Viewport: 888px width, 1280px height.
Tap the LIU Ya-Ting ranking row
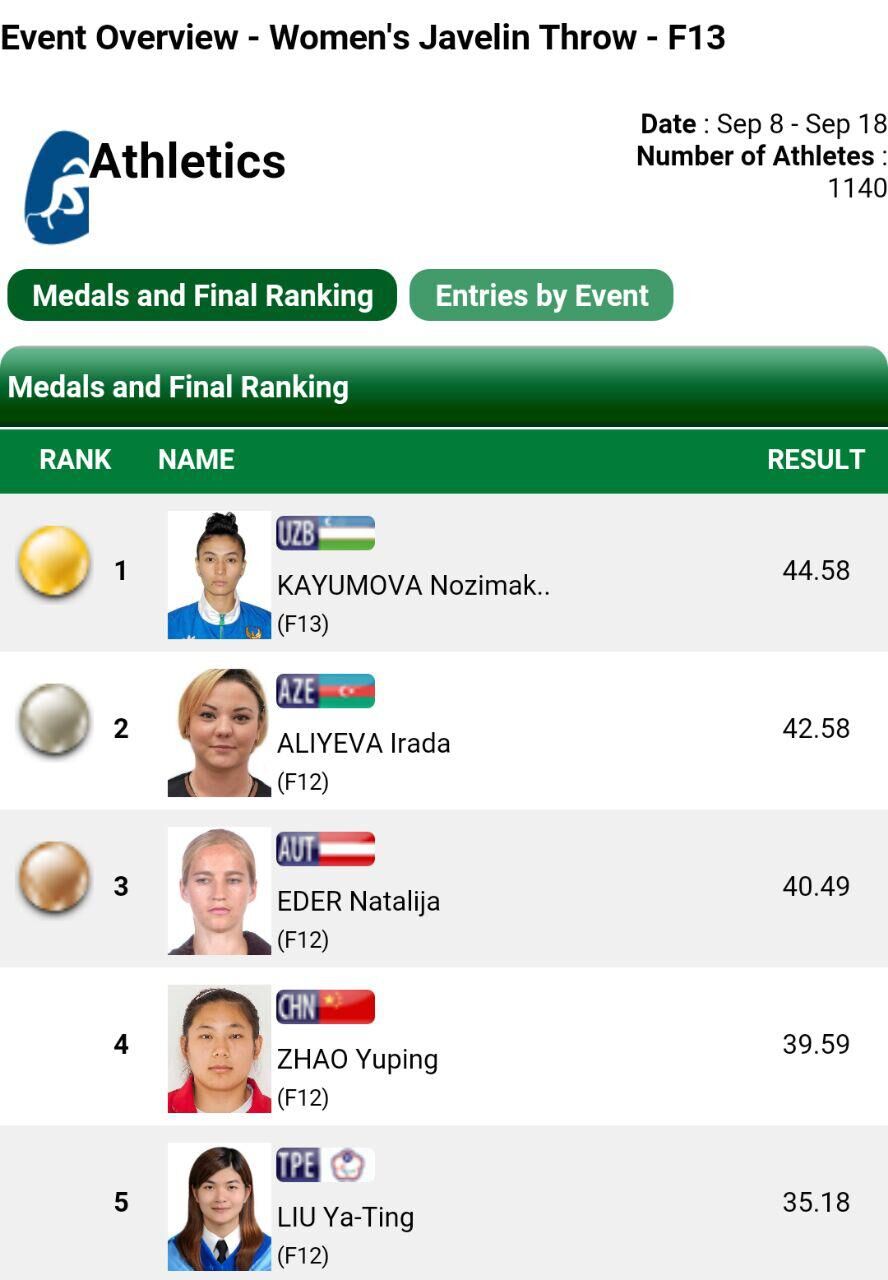click(x=444, y=1203)
